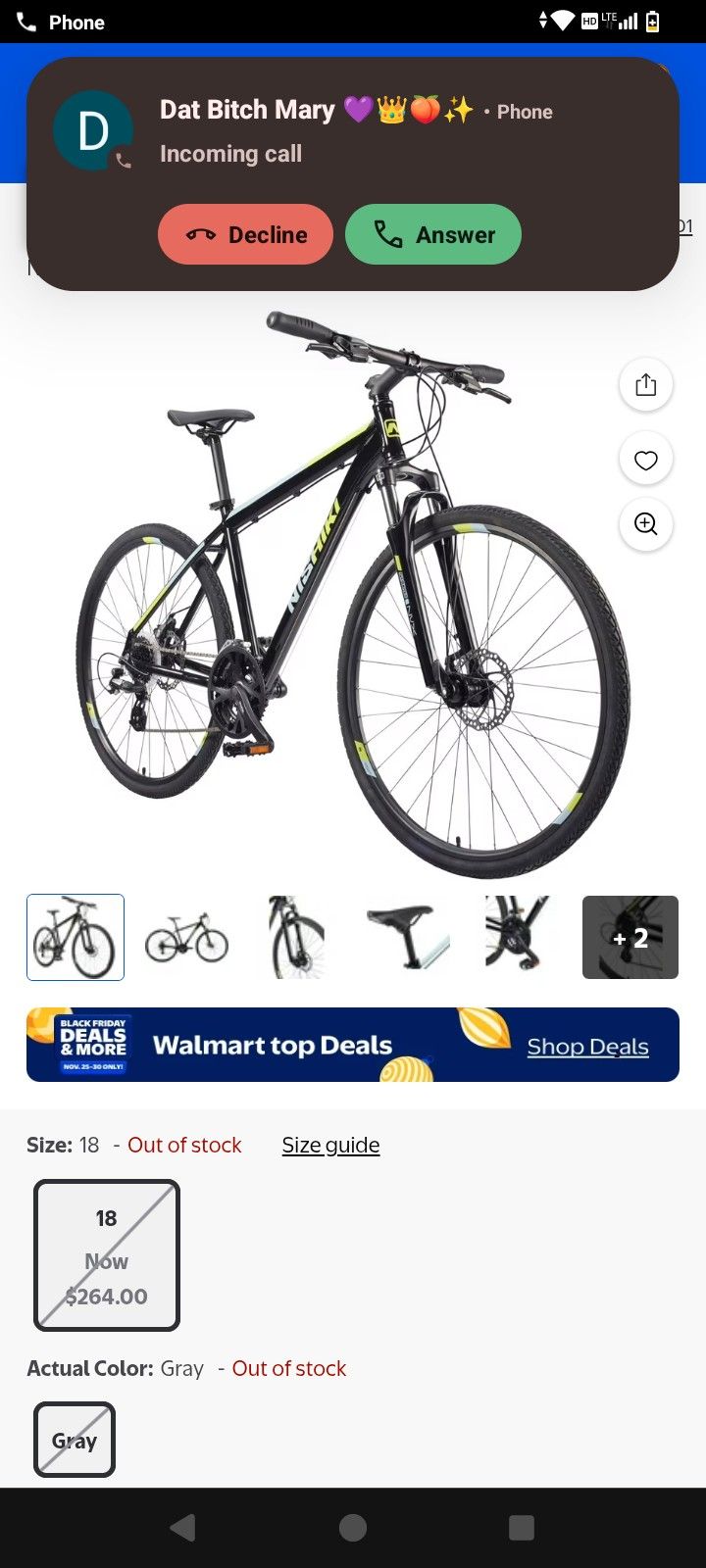Tap the phone icon in the status bar
Screen dimensions: 706x1568
[25, 22]
